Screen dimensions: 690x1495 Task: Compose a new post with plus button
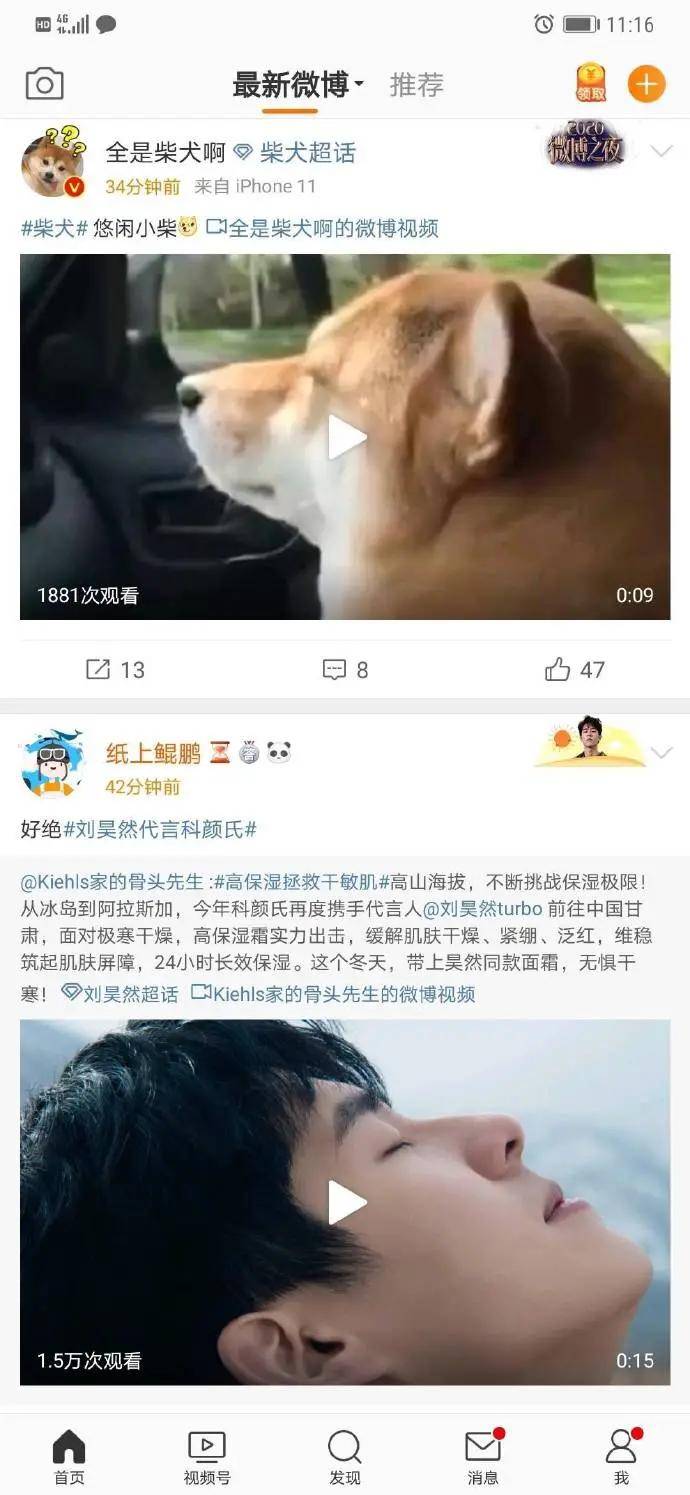pos(646,84)
